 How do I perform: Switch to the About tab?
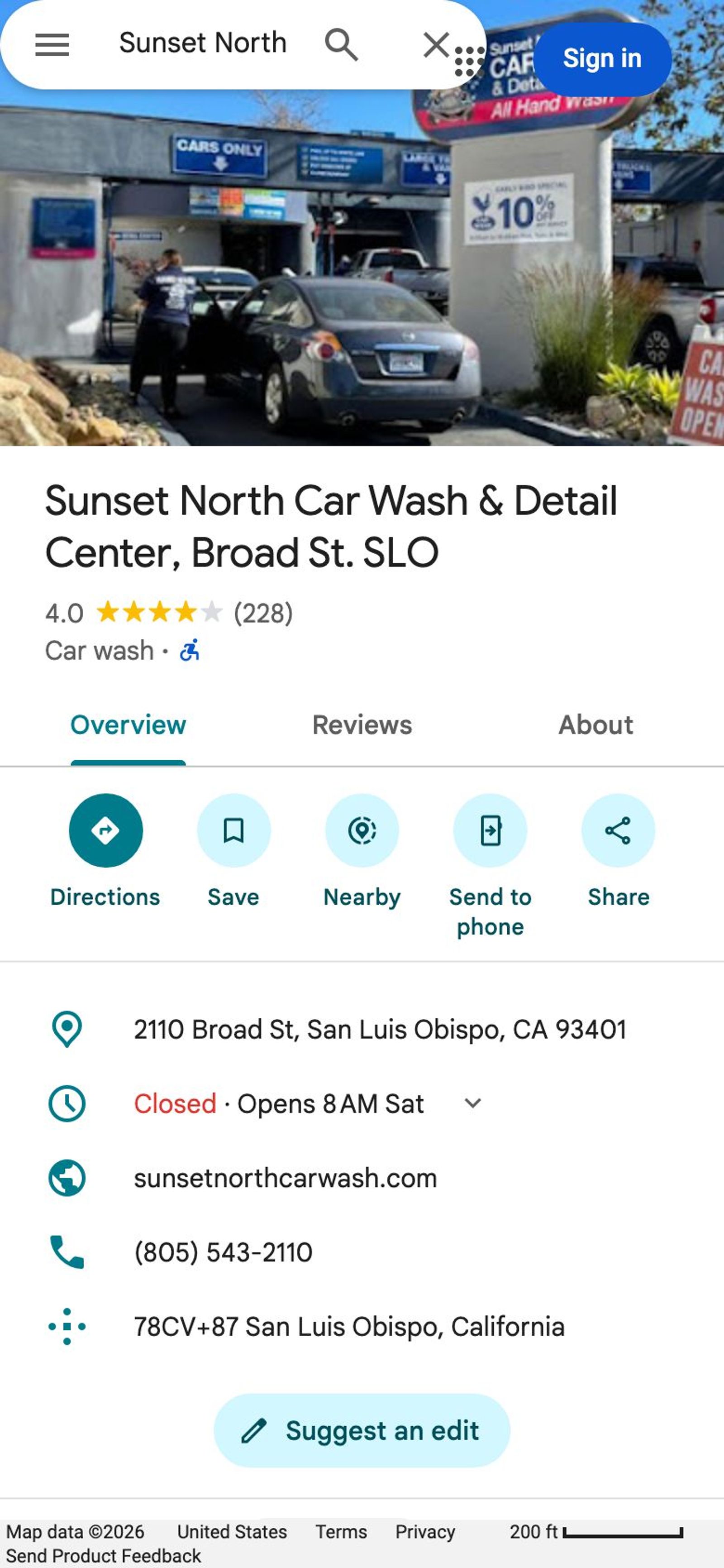pos(595,725)
